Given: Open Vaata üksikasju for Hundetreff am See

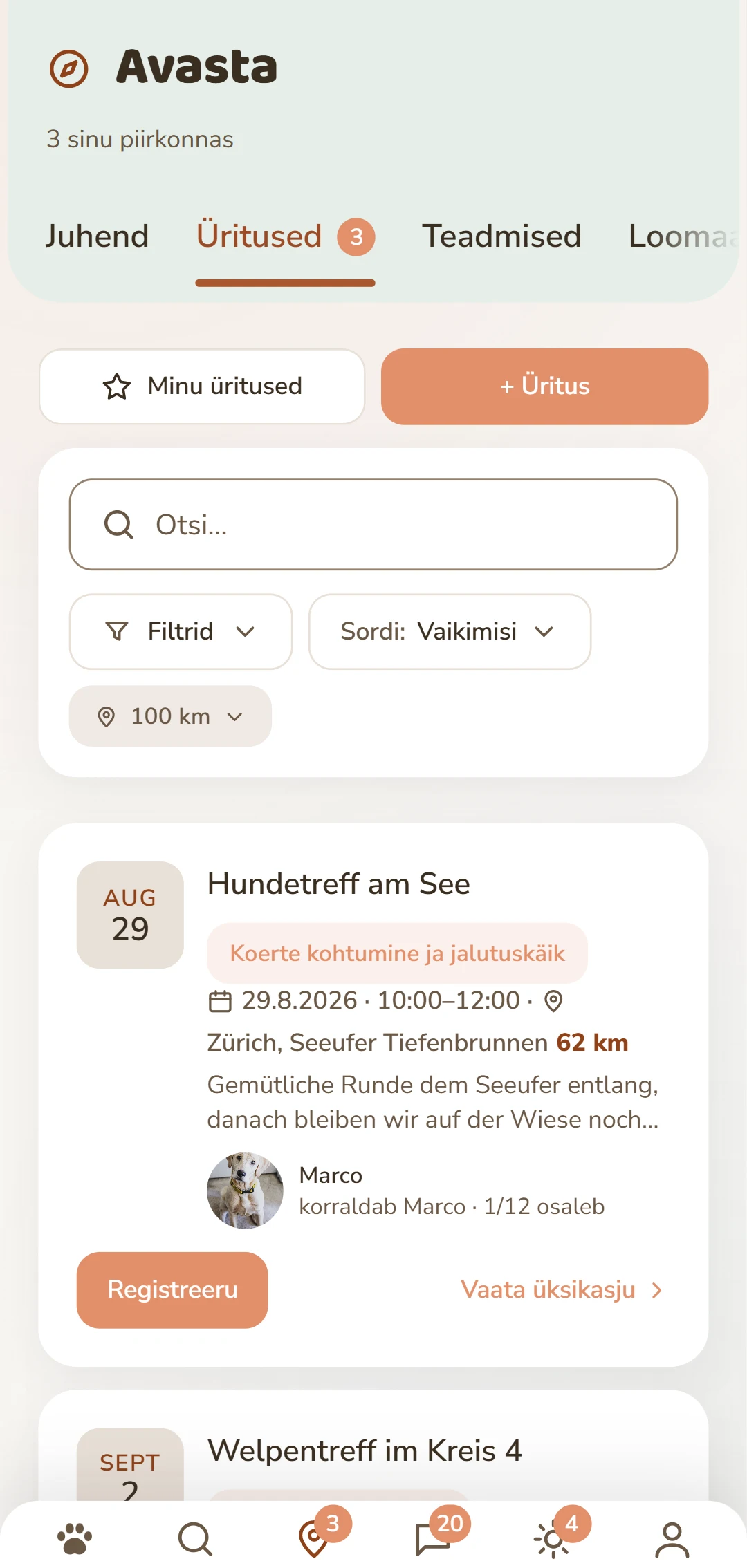Looking at the screenshot, I should pyautogui.click(x=562, y=1290).
